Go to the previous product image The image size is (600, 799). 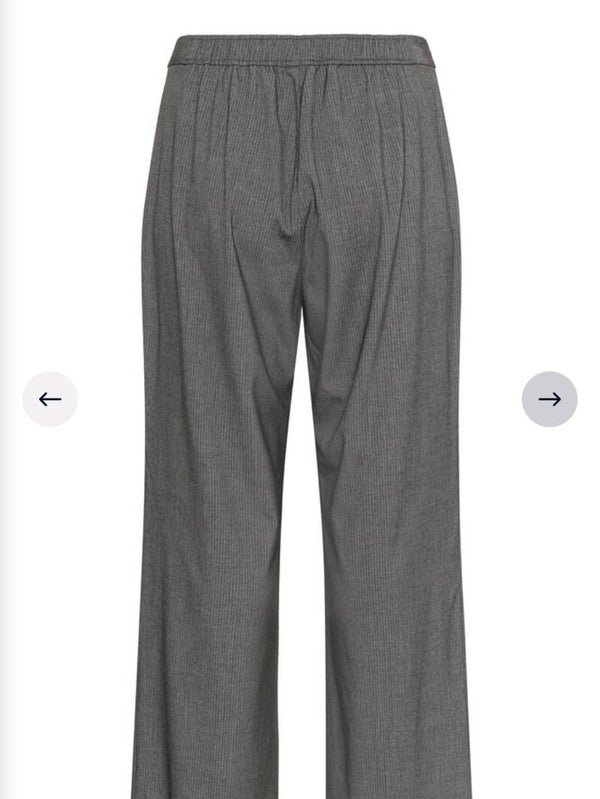pyautogui.click(x=50, y=399)
